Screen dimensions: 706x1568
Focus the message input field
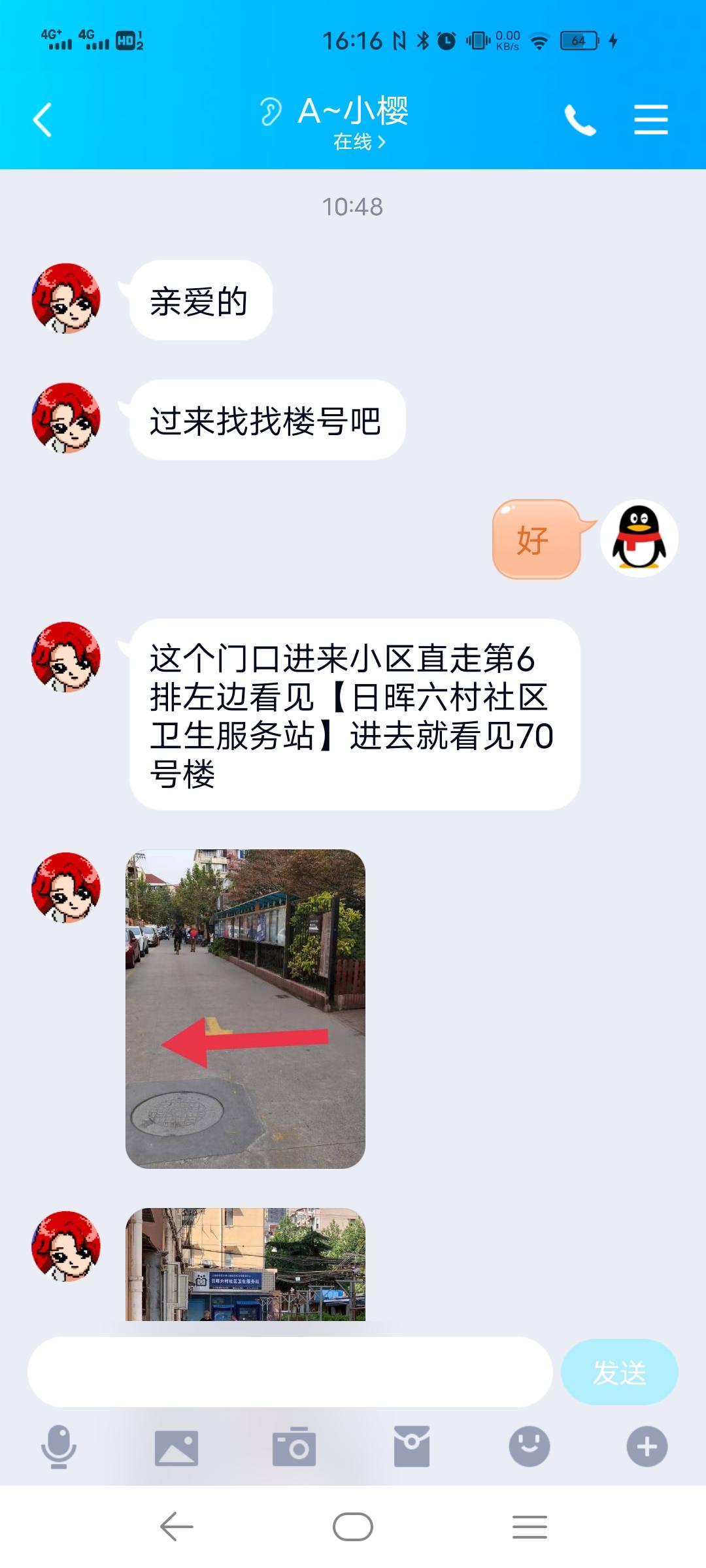(290, 1372)
